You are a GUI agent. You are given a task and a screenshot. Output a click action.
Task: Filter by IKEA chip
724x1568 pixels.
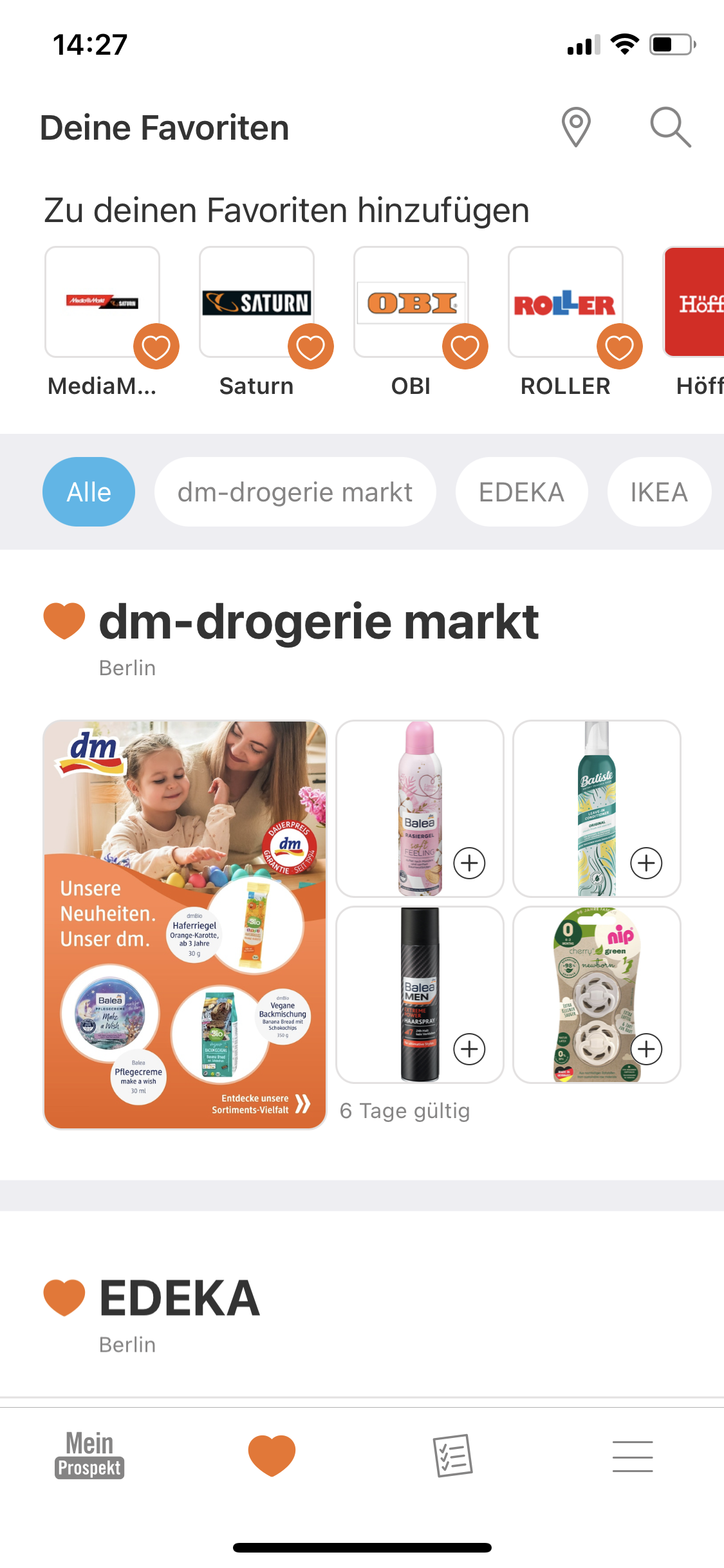pos(658,492)
